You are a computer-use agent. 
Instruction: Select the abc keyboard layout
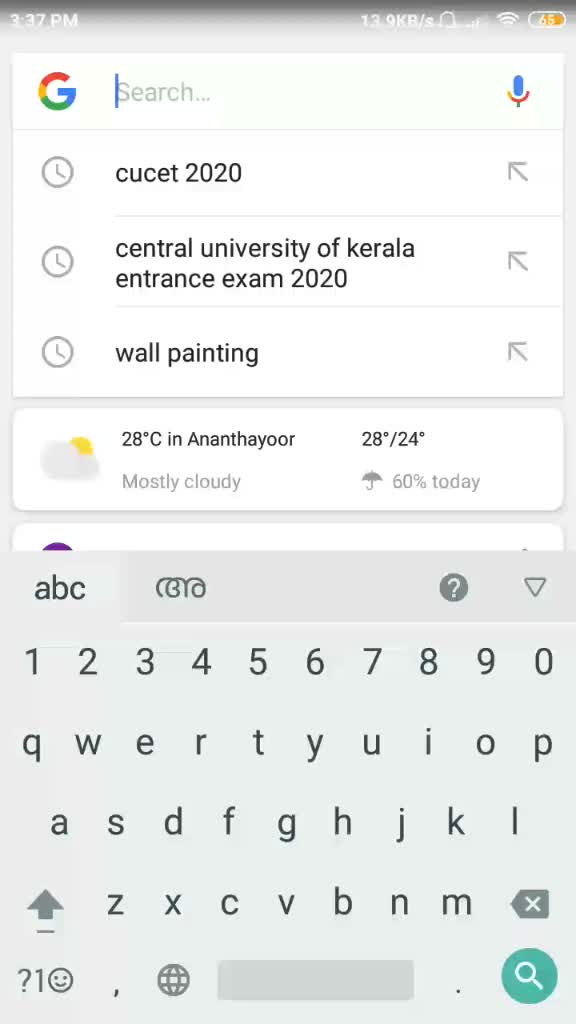coord(60,588)
